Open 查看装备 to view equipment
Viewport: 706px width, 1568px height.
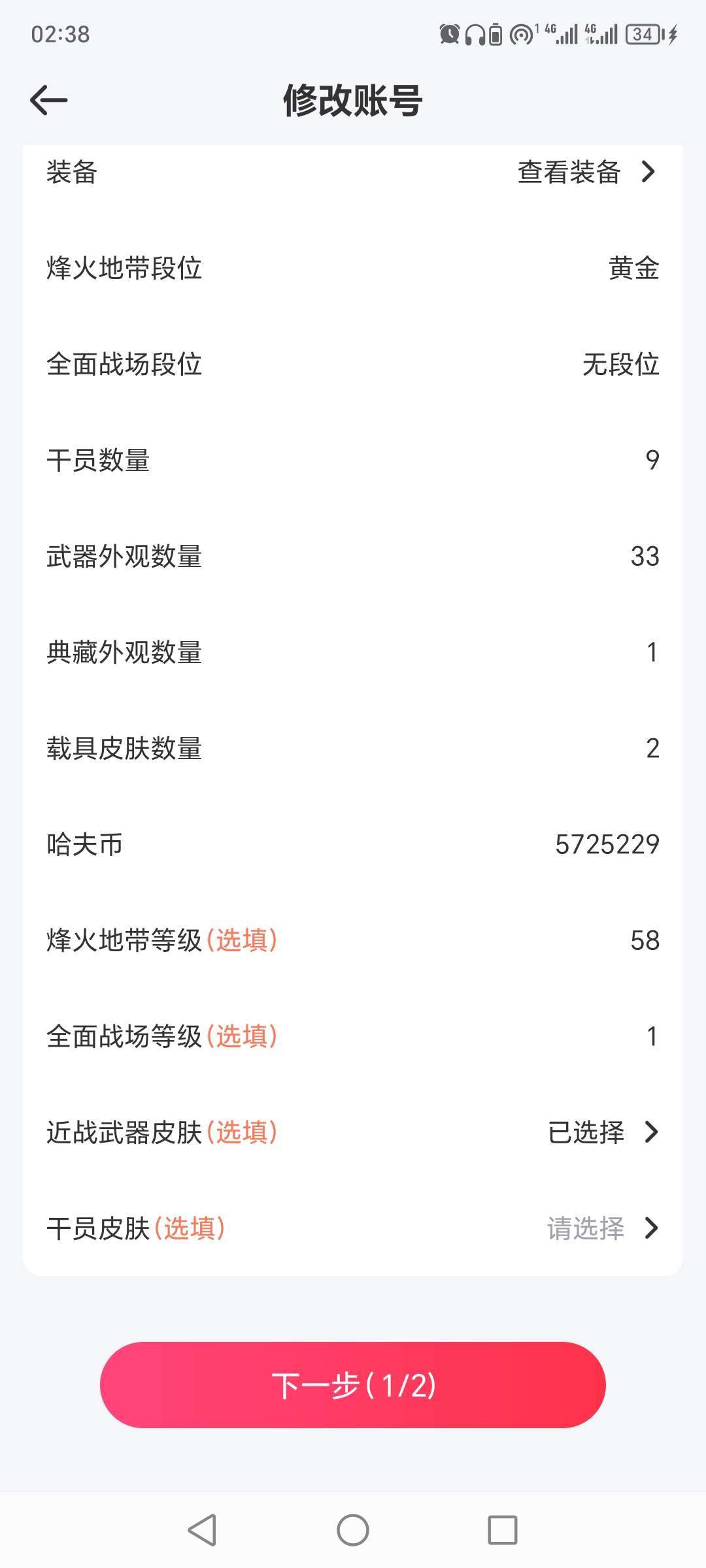tap(586, 172)
